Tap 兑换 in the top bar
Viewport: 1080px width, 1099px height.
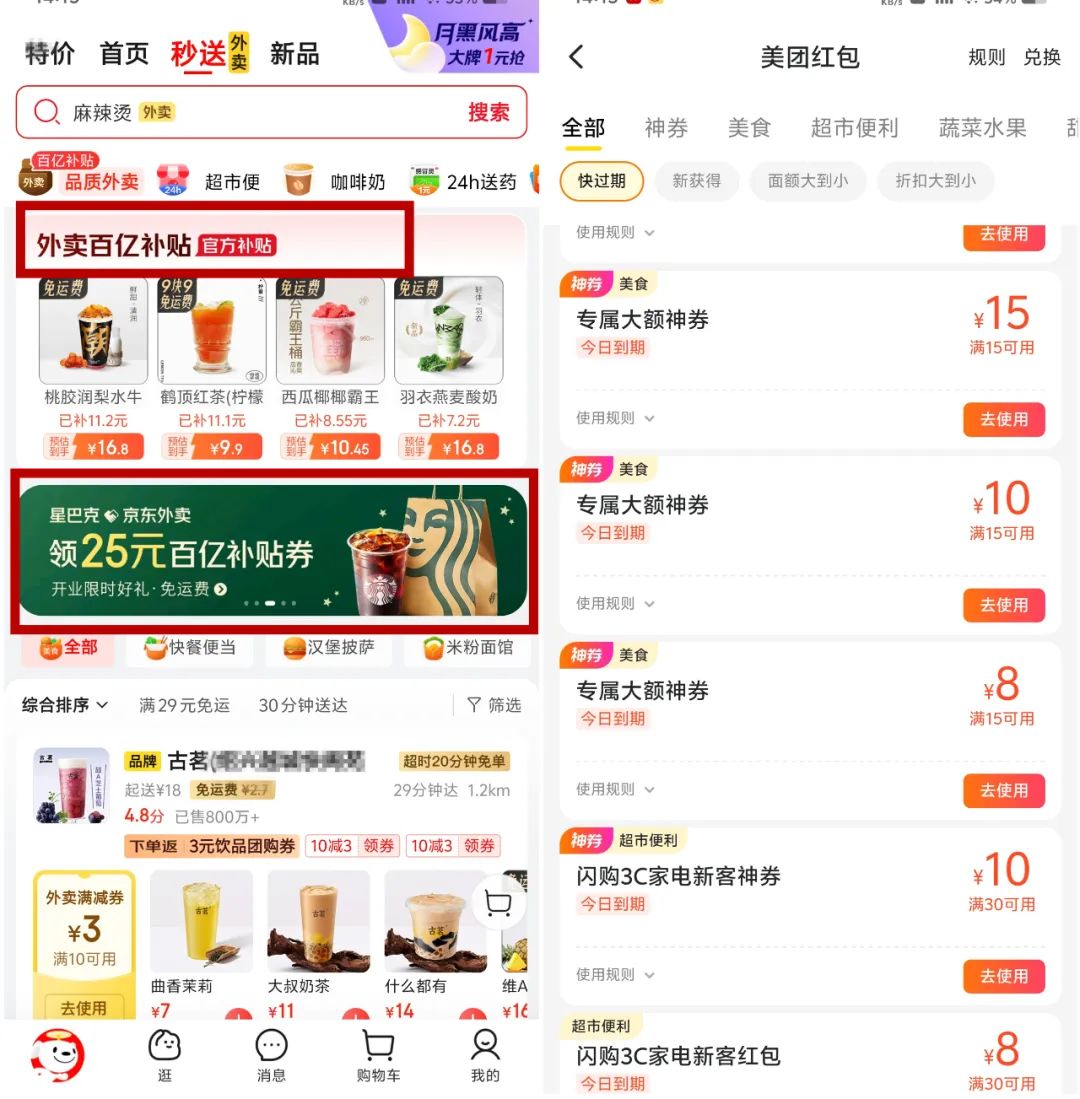tap(1042, 57)
